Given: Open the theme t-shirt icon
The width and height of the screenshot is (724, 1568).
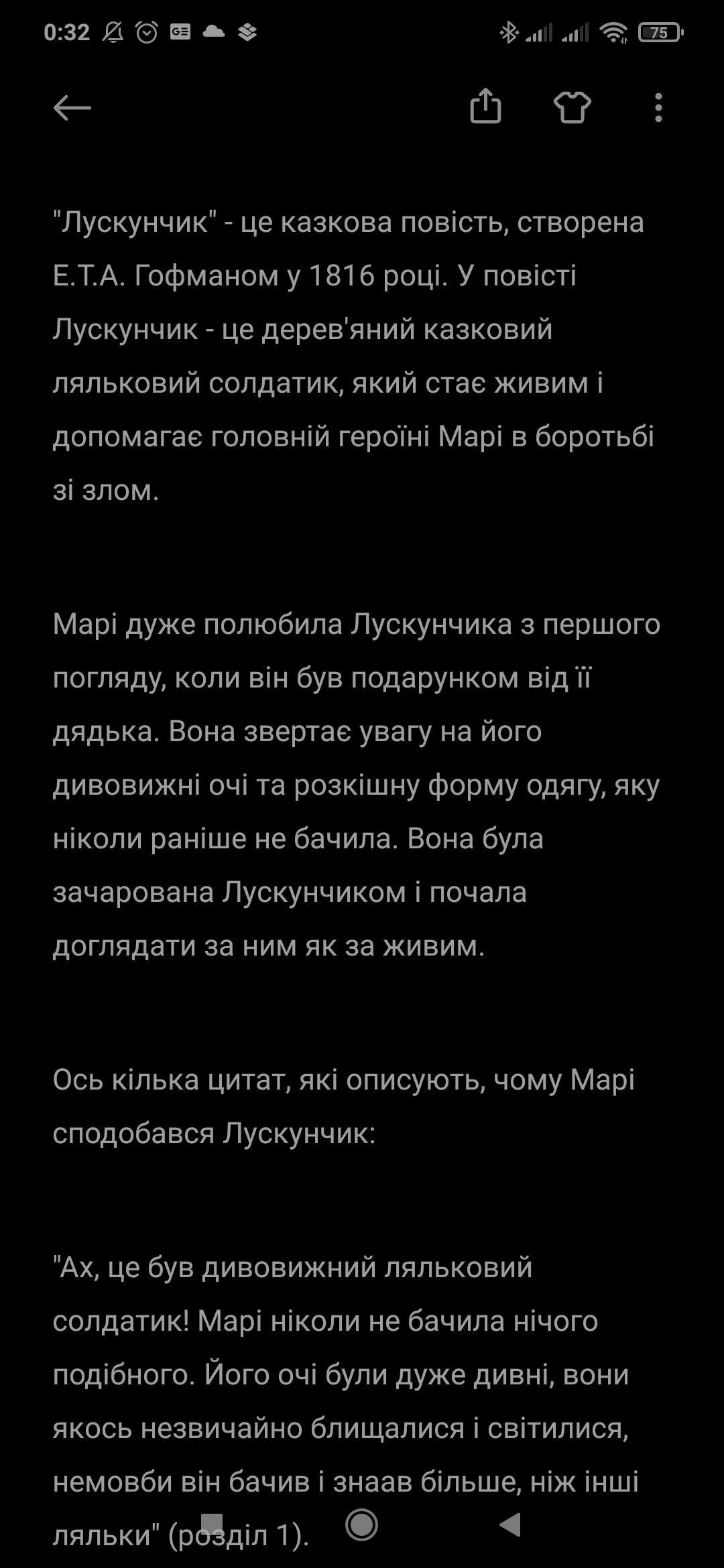Looking at the screenshot, I should [x=572, y=107].
